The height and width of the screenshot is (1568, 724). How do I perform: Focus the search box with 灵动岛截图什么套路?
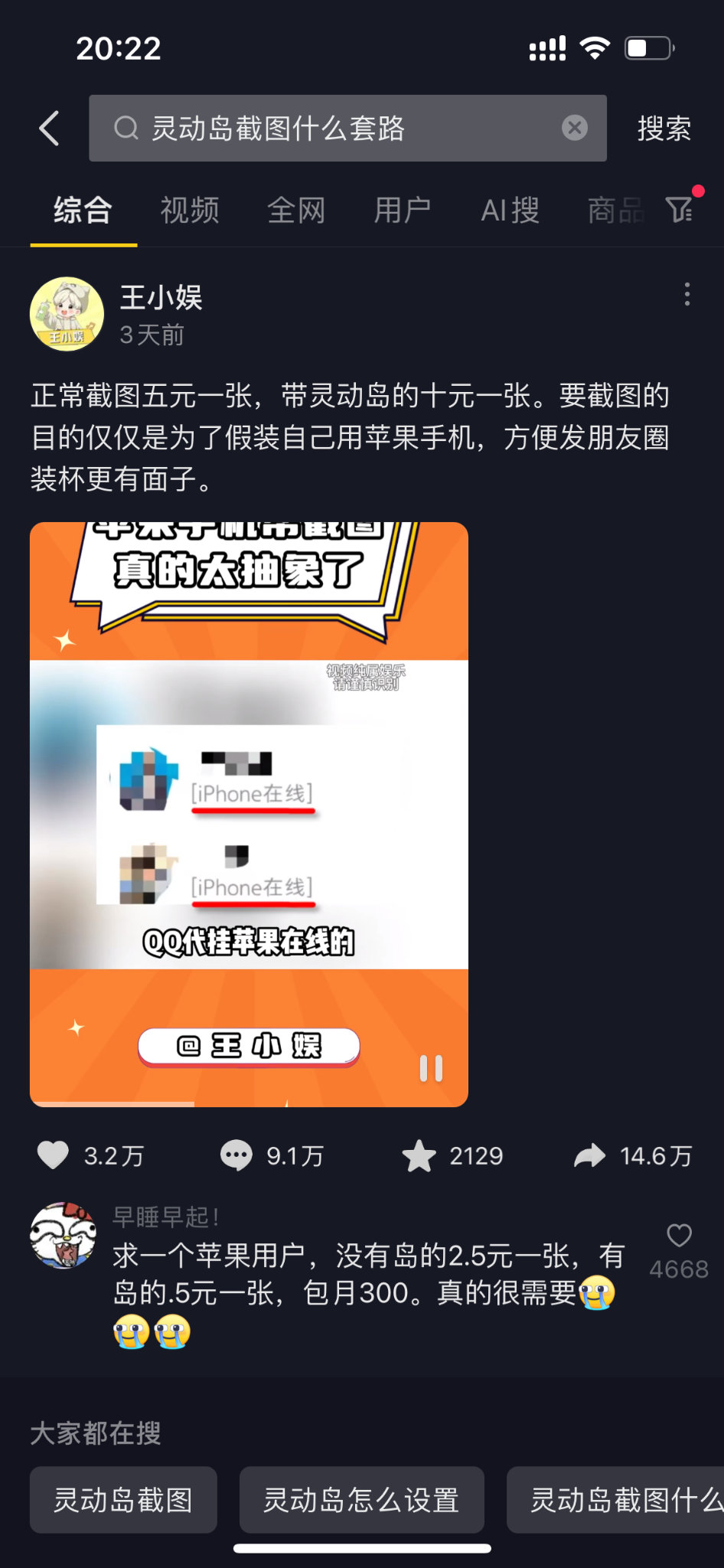(x=337, y=128)
